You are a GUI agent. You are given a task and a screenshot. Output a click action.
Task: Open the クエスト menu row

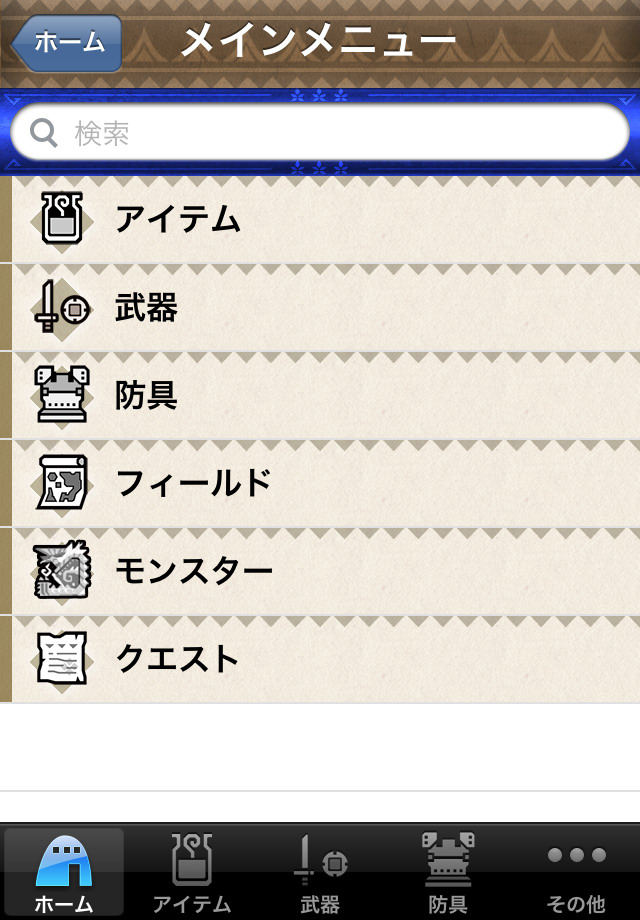tap(320, 660)
